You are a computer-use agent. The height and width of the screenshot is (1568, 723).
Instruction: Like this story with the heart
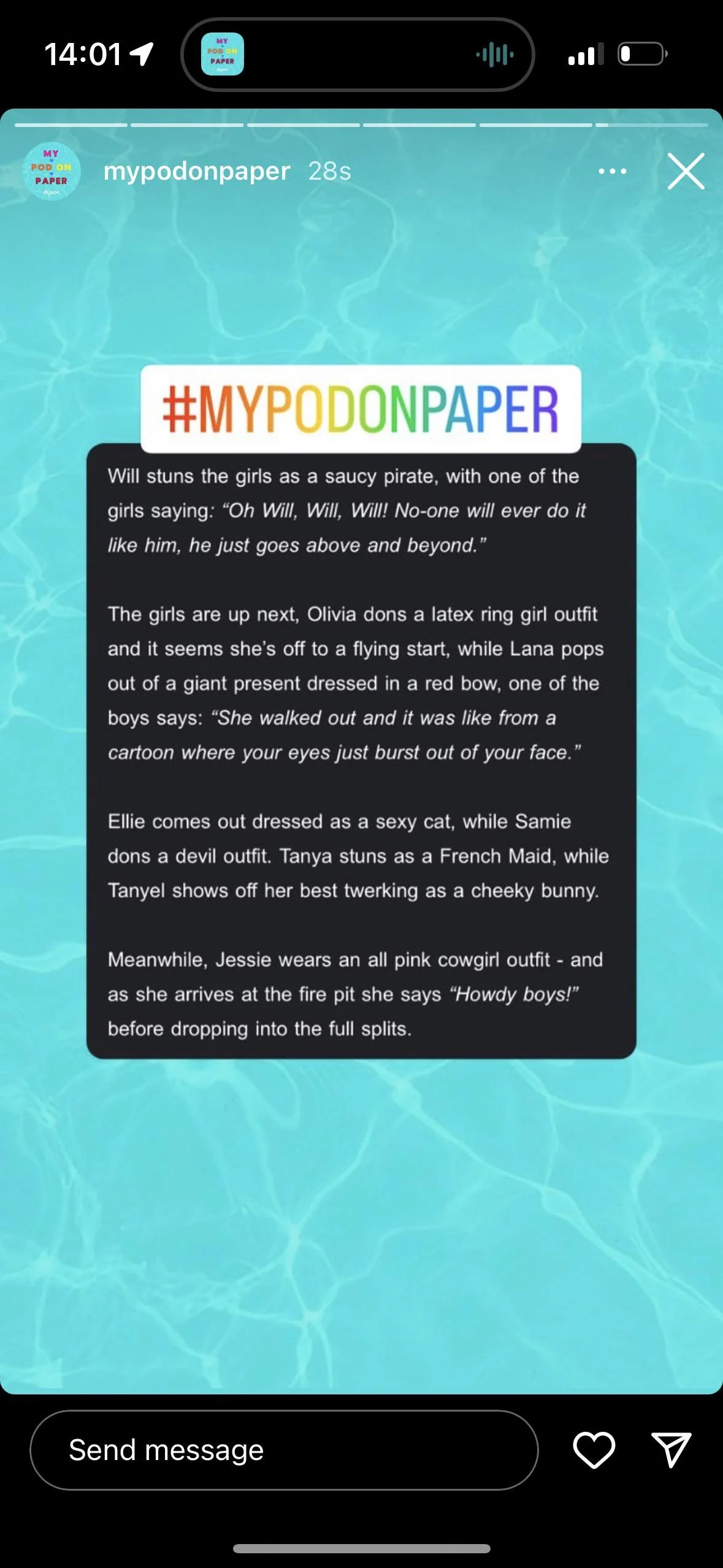click(x=594, y=1450)
